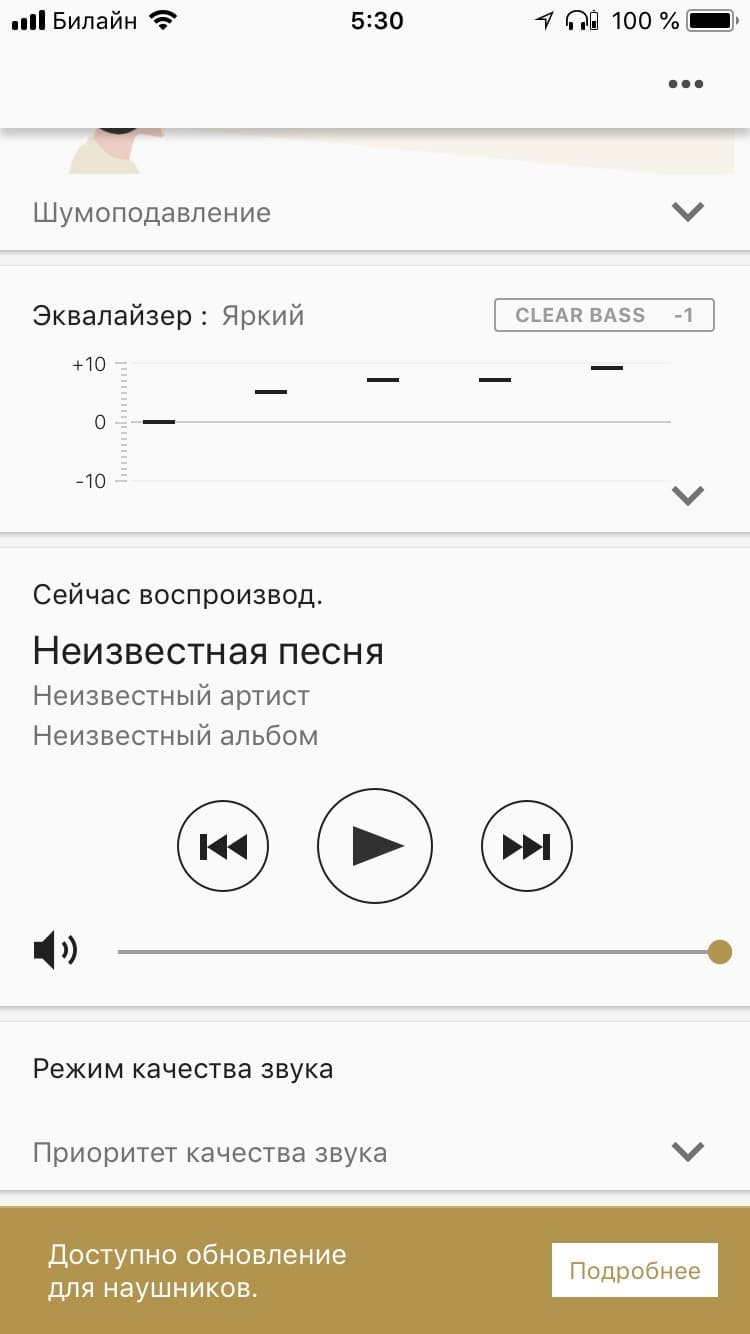Image resolution: width=750 pixels, height=1334 pixels.
Task: Tap the CLEAR BASS -1 setting
Action: 604,315
